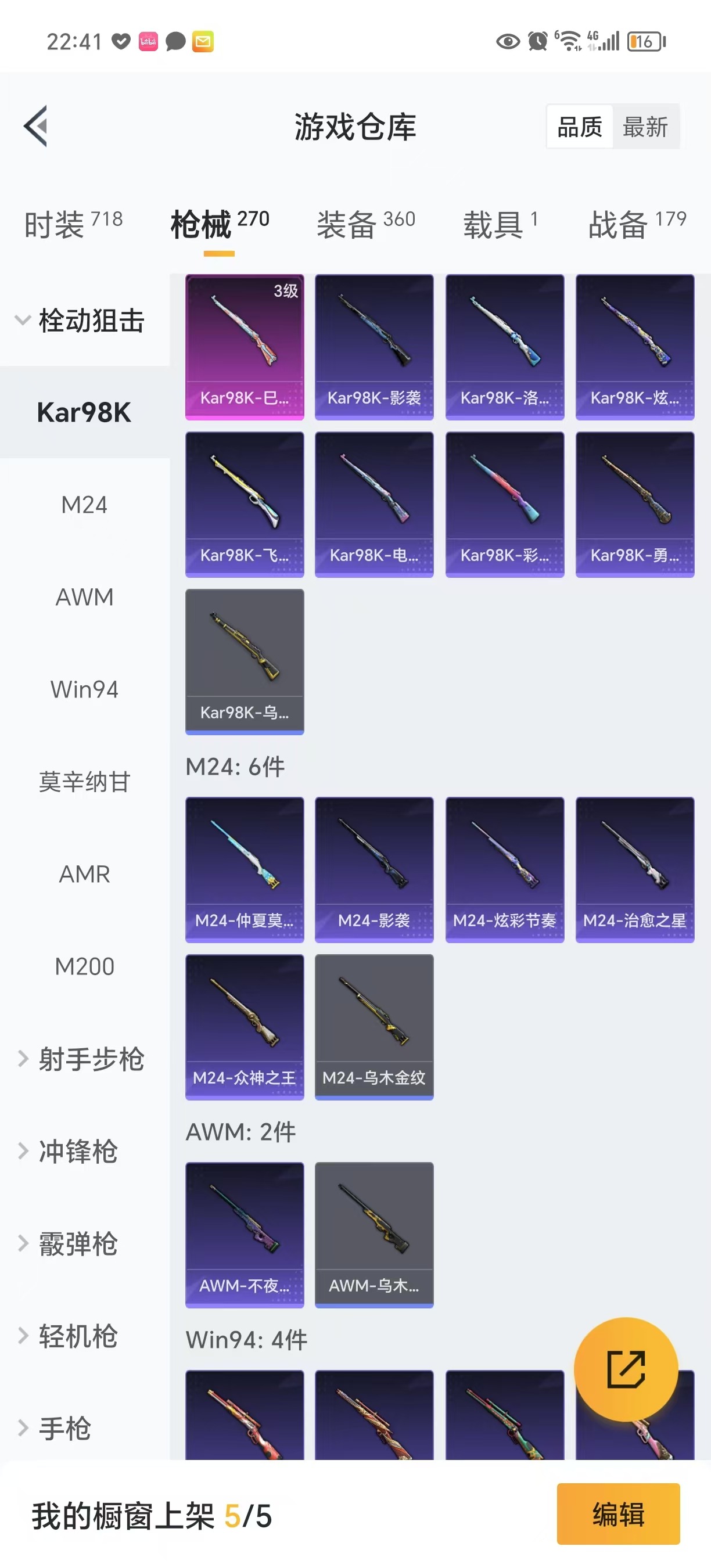This screenshot has width=711, height=1568.
Task: Select M24 in the sidebar
Action: [84, 505]
